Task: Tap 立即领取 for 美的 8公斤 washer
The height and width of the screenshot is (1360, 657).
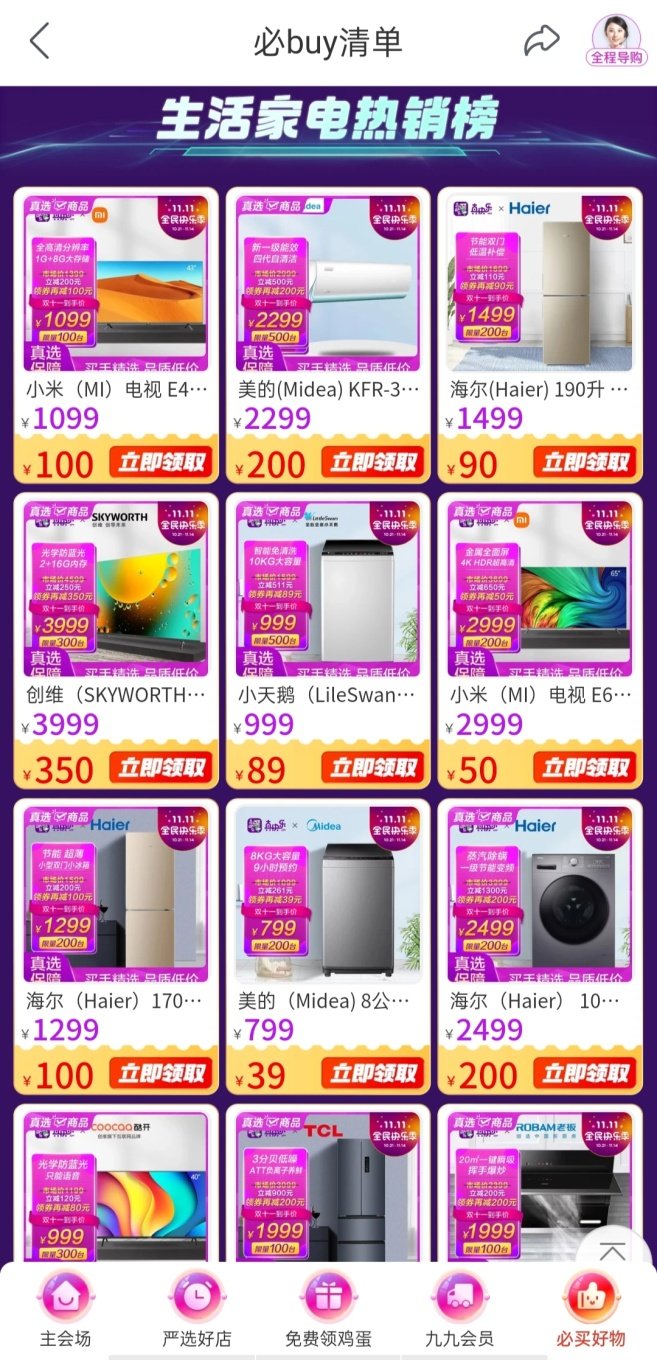Action: point(375,1074)
